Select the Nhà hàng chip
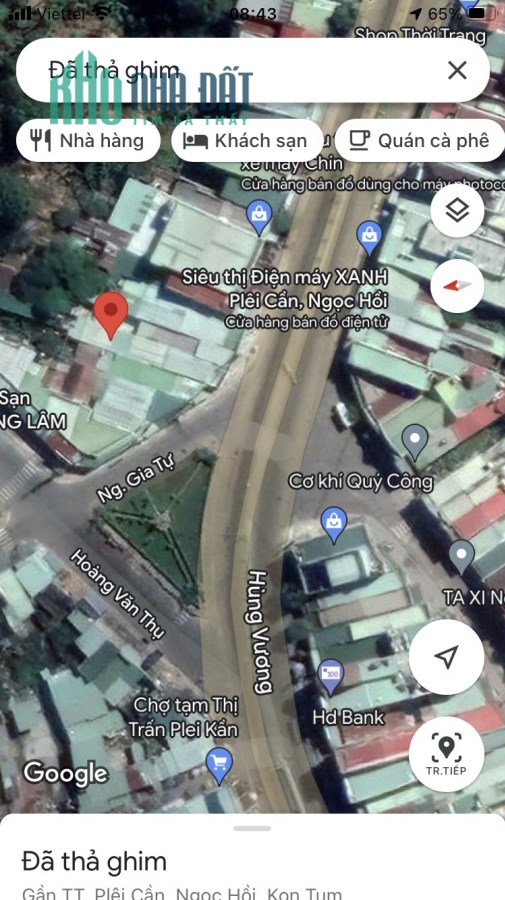 (x=88, y=141)
